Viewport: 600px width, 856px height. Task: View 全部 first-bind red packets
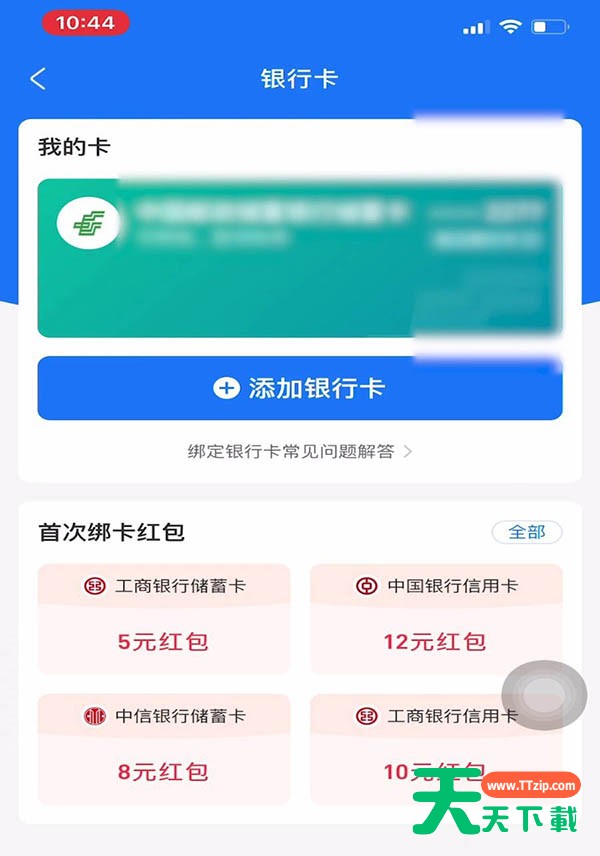pyautogui.click(x=526, y=532)
